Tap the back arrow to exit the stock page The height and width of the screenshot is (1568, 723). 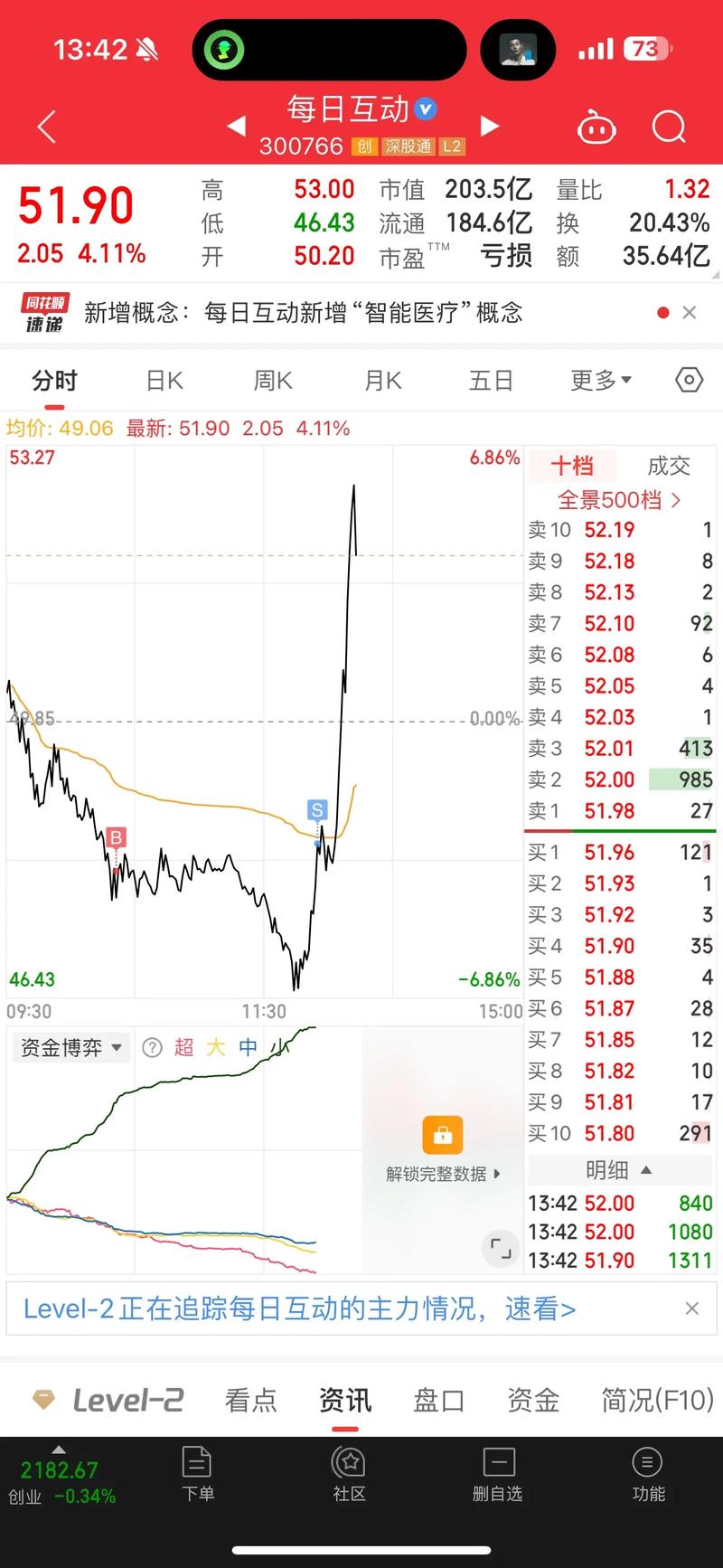coord(45,127)
